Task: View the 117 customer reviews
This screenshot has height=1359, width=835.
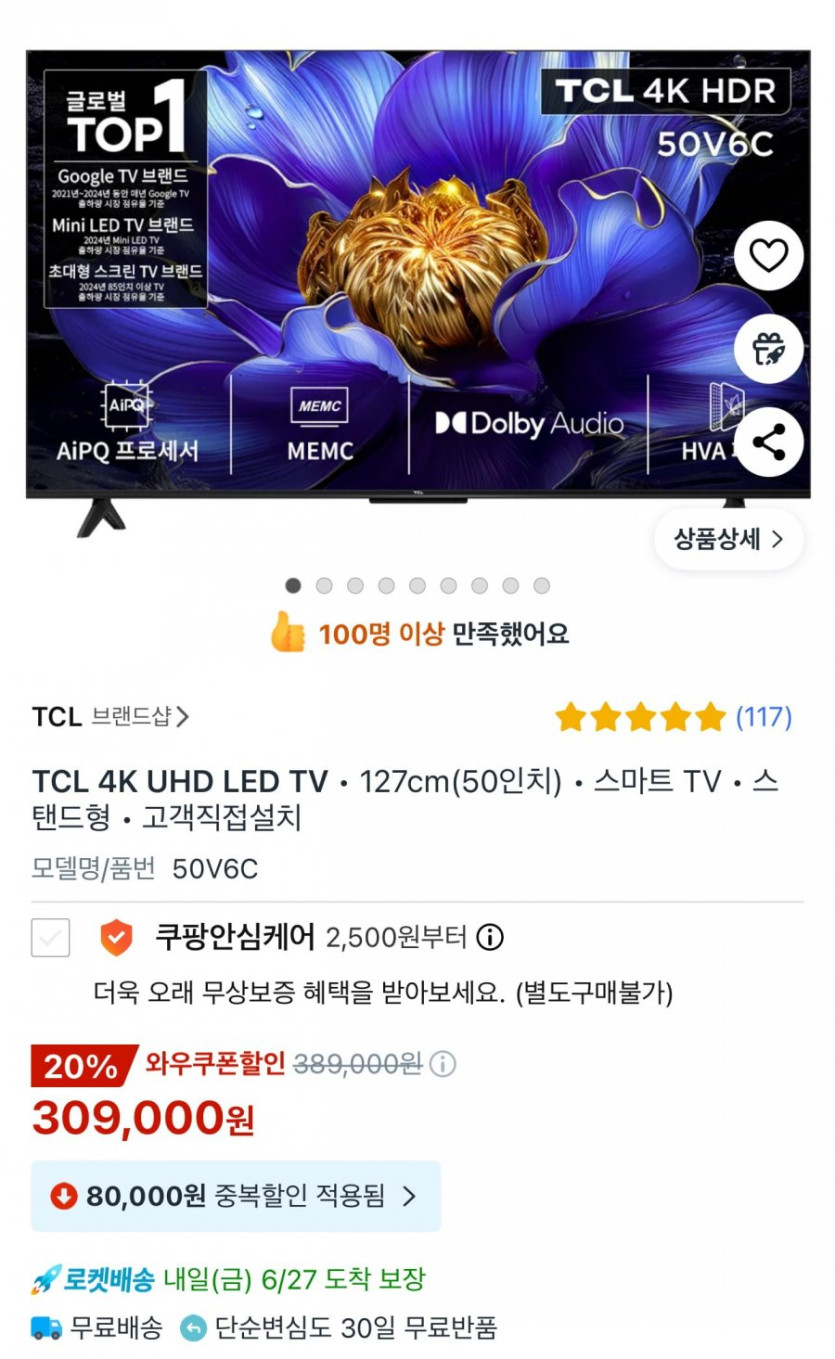Action: (x=763, y=717)
